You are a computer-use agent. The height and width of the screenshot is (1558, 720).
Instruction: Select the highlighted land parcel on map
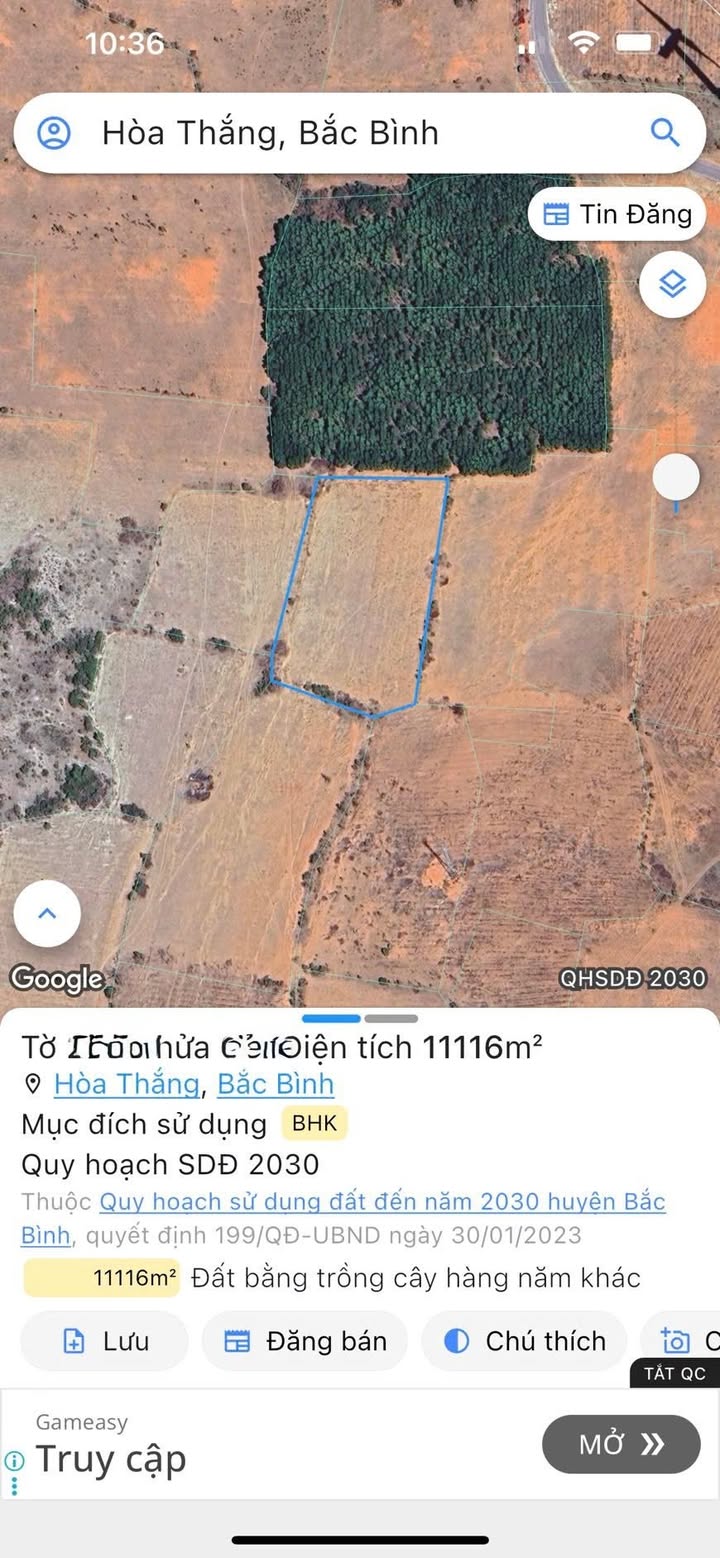(x=360, y=590)
